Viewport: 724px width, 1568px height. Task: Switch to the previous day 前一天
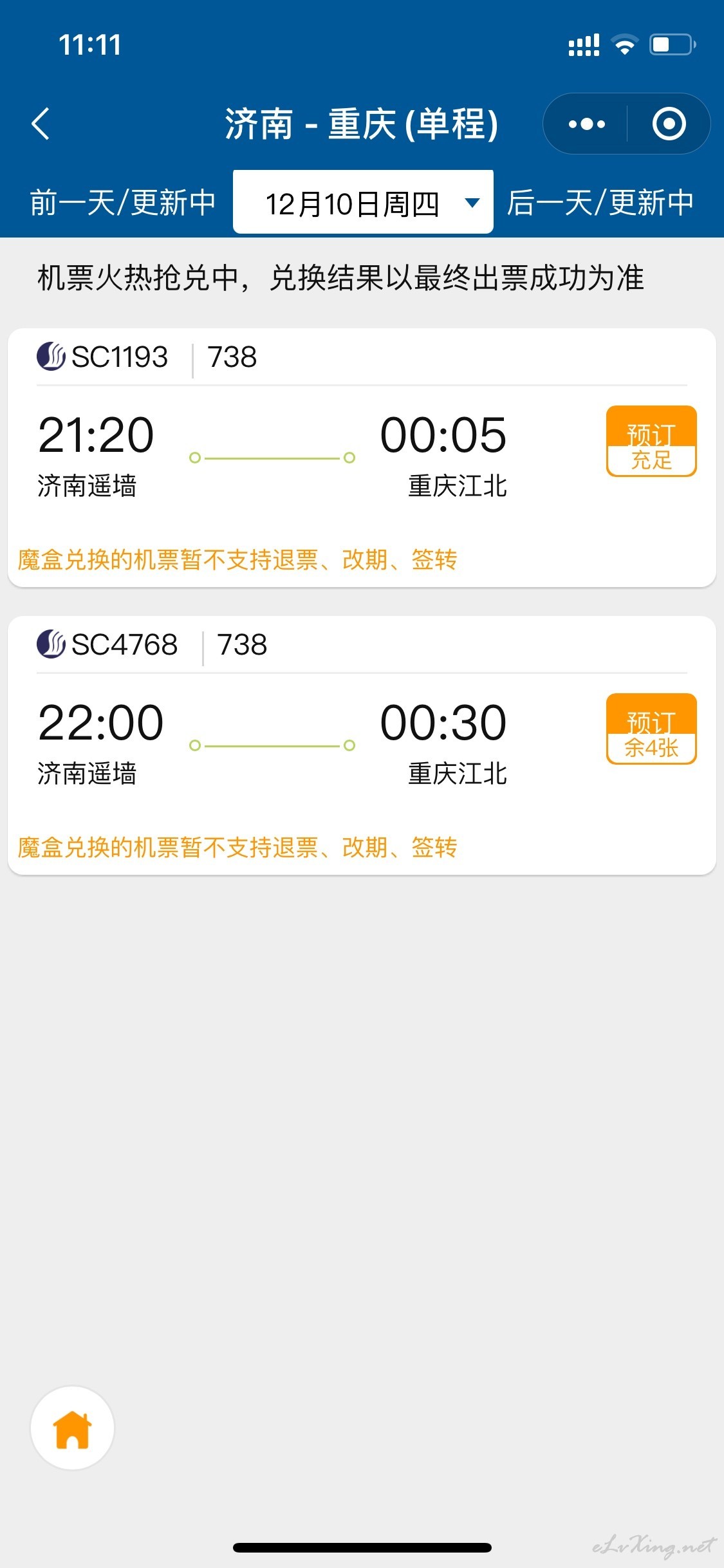[x=122, y=203]
